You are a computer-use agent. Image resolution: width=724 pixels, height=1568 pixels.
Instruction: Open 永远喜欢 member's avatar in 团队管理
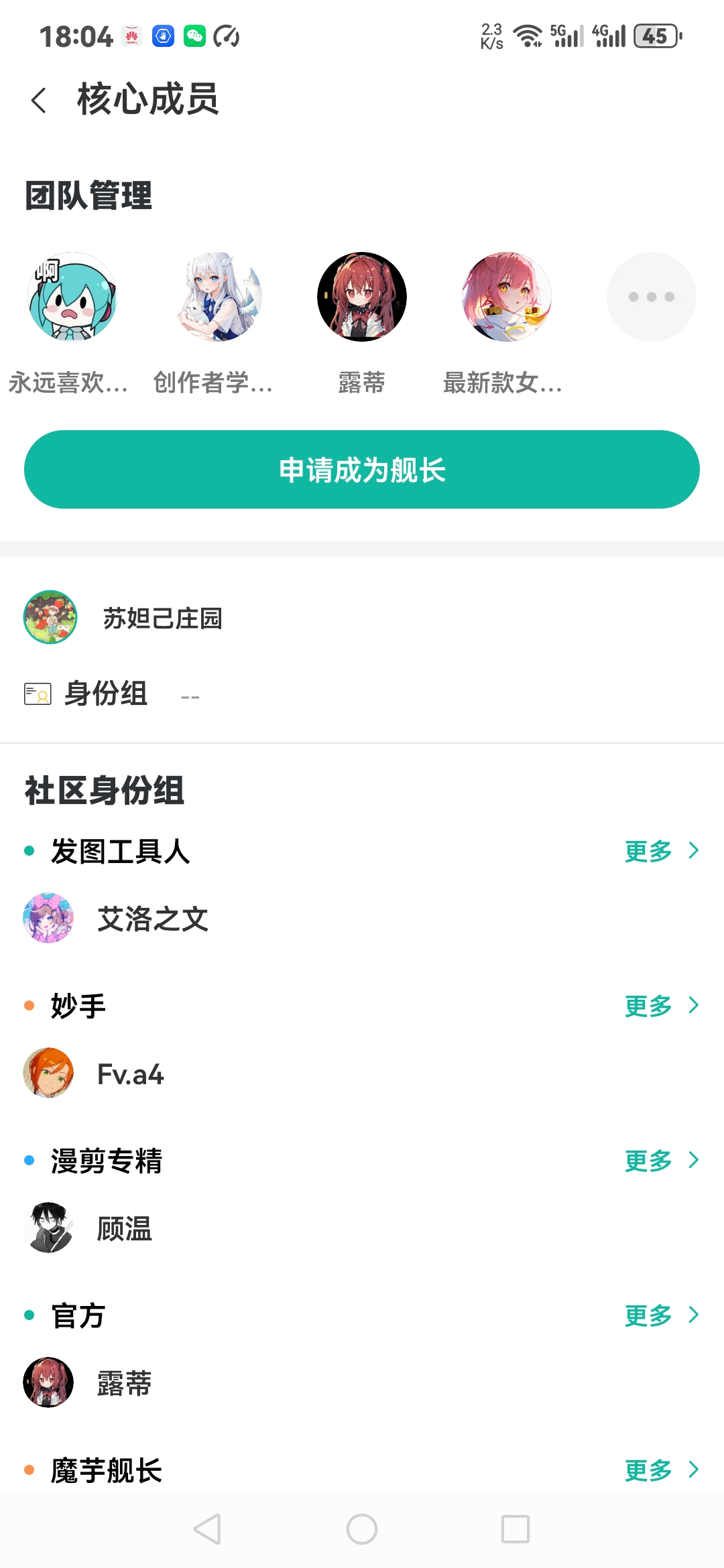click(x=72, y=297)
